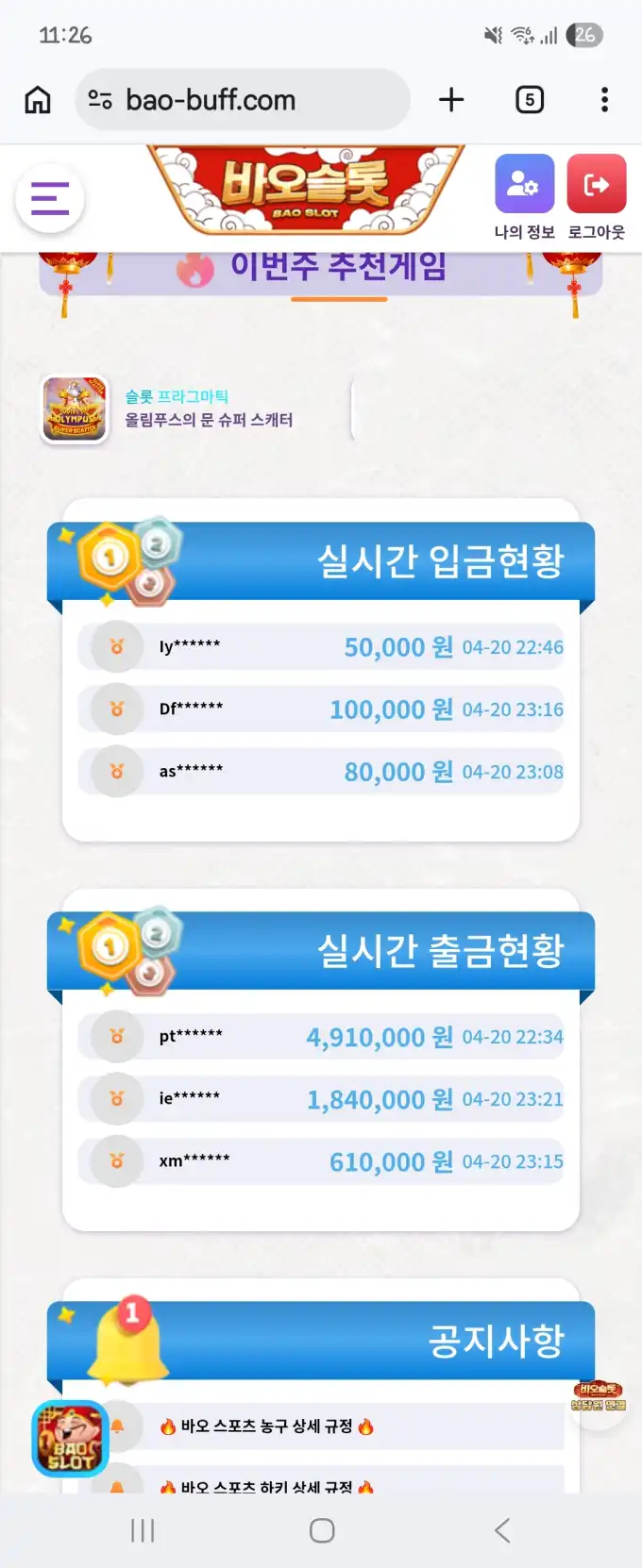Tap the bao-buff.com address bar

pos(242,100)
